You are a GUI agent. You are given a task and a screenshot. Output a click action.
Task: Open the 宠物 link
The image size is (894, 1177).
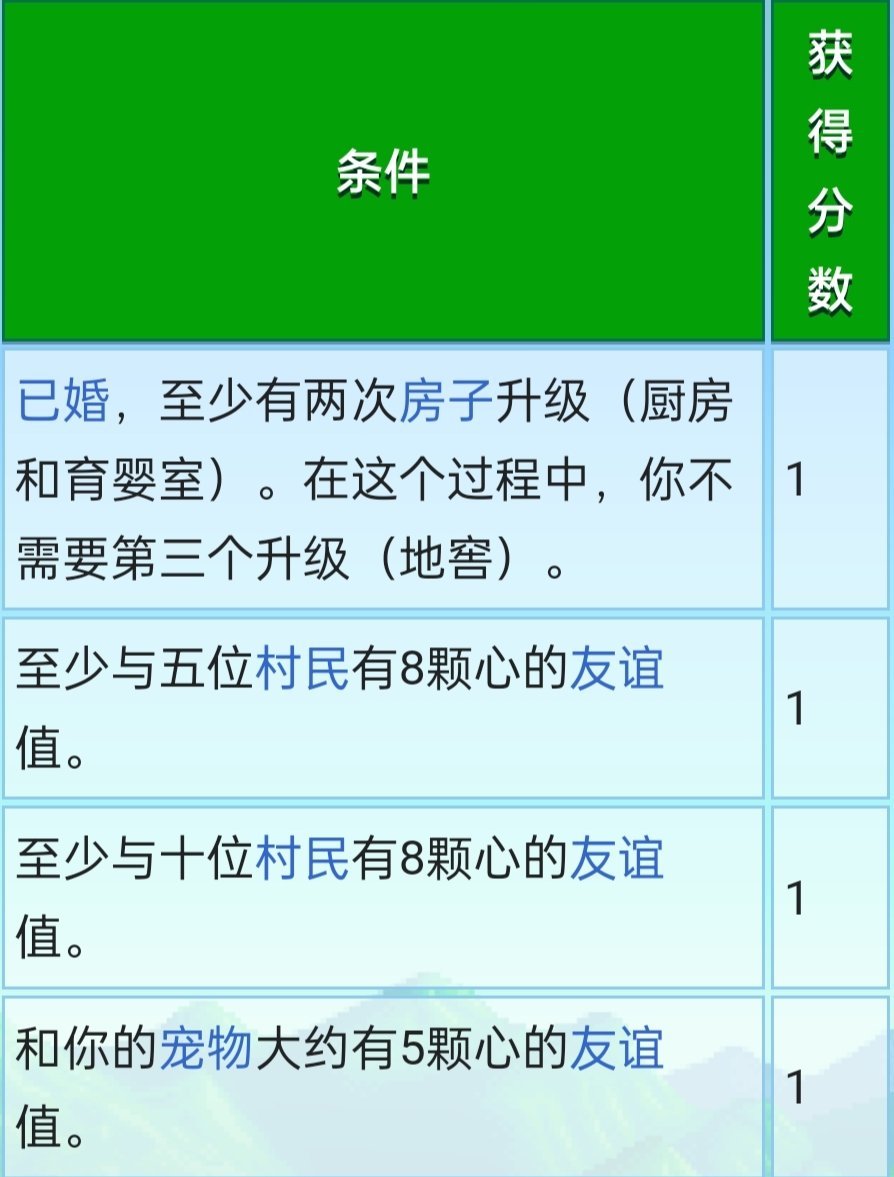click(x=207, y=1050)
